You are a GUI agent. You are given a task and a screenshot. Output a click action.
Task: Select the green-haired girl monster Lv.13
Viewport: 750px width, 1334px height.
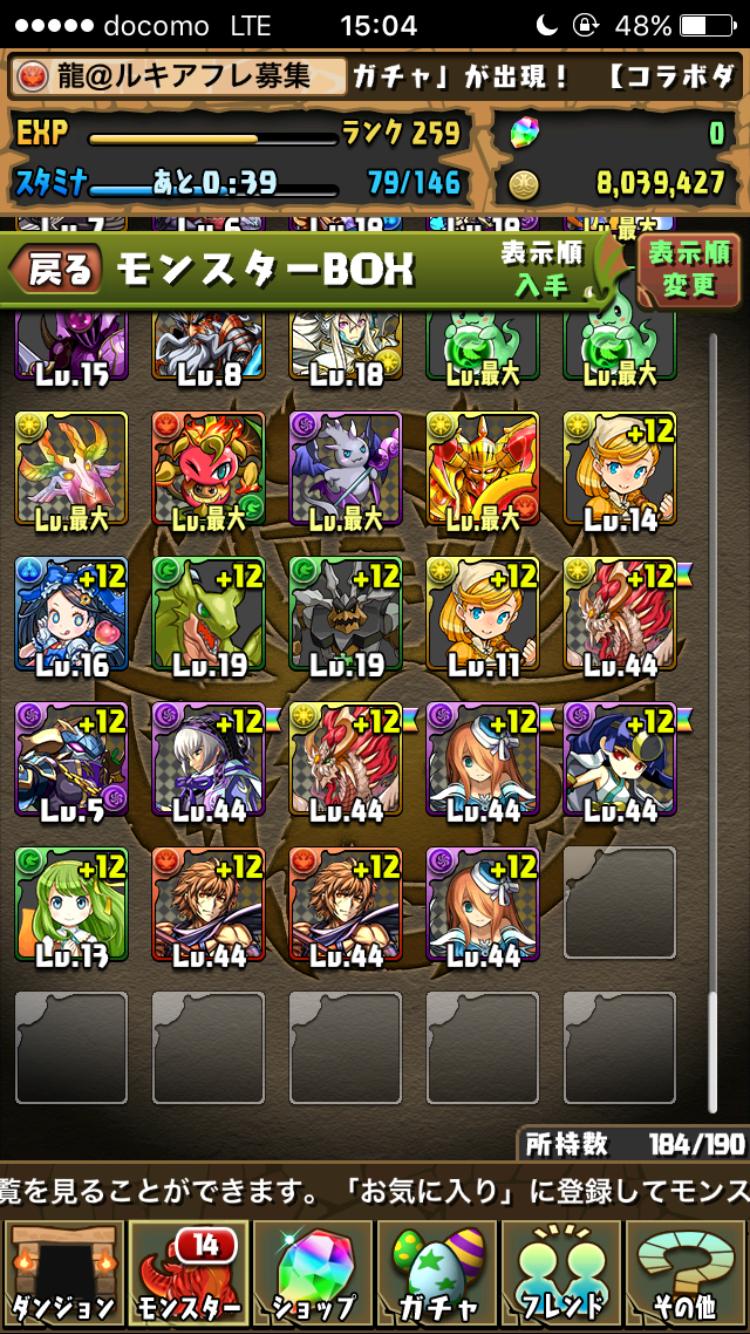(72, 905)
